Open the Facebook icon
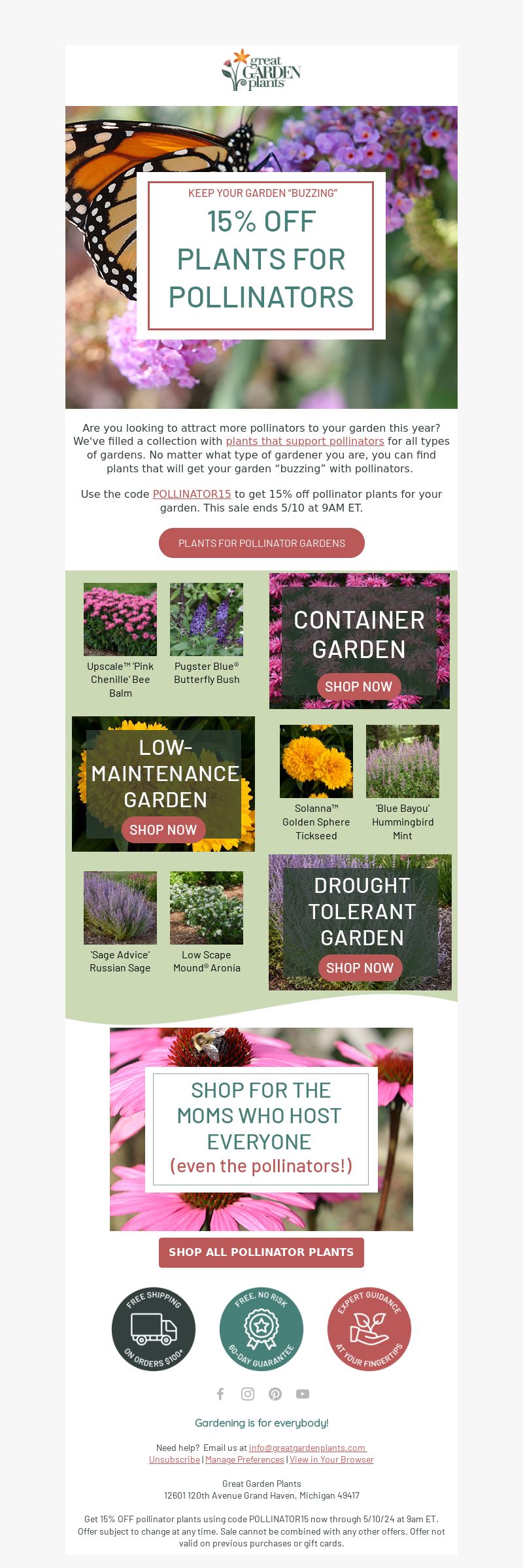Screen dimensions: 523x1568 220,1394
